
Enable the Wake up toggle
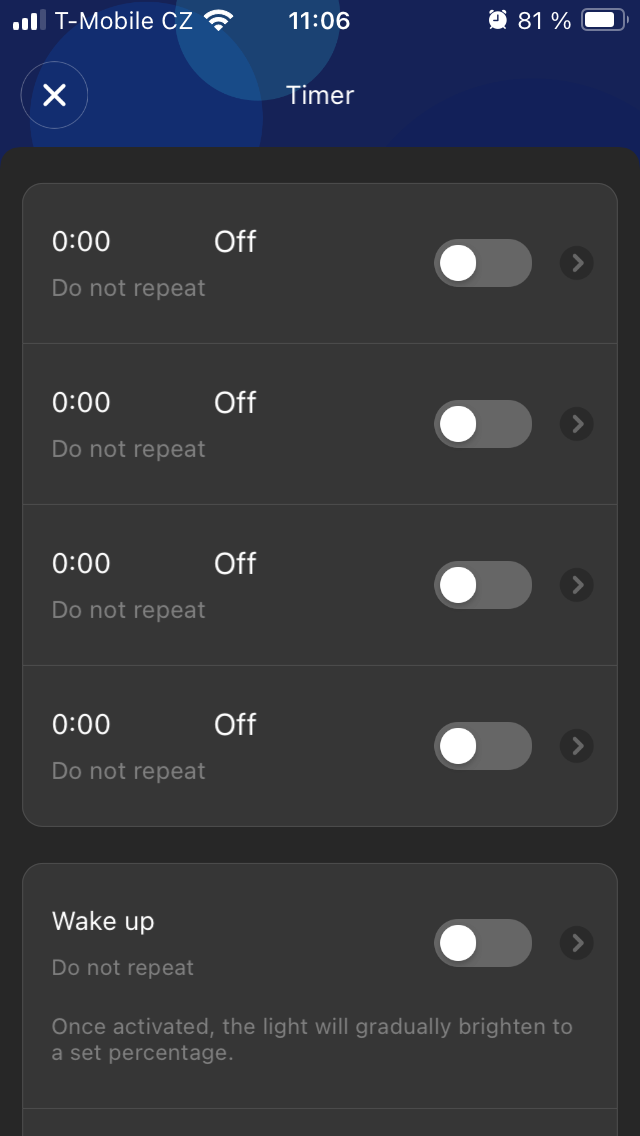(482, 943)
